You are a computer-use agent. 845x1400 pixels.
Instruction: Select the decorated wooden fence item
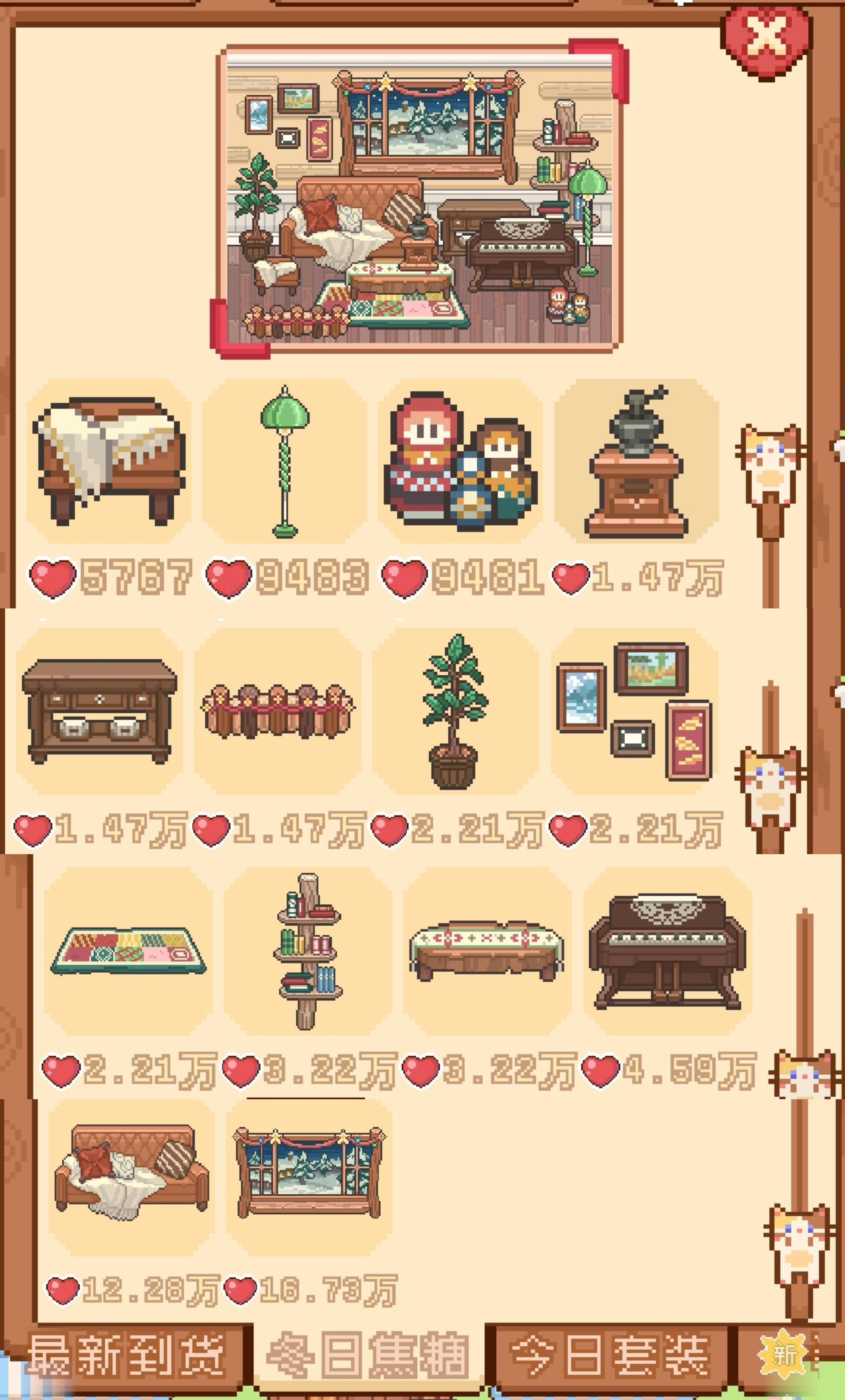[277, 711]
